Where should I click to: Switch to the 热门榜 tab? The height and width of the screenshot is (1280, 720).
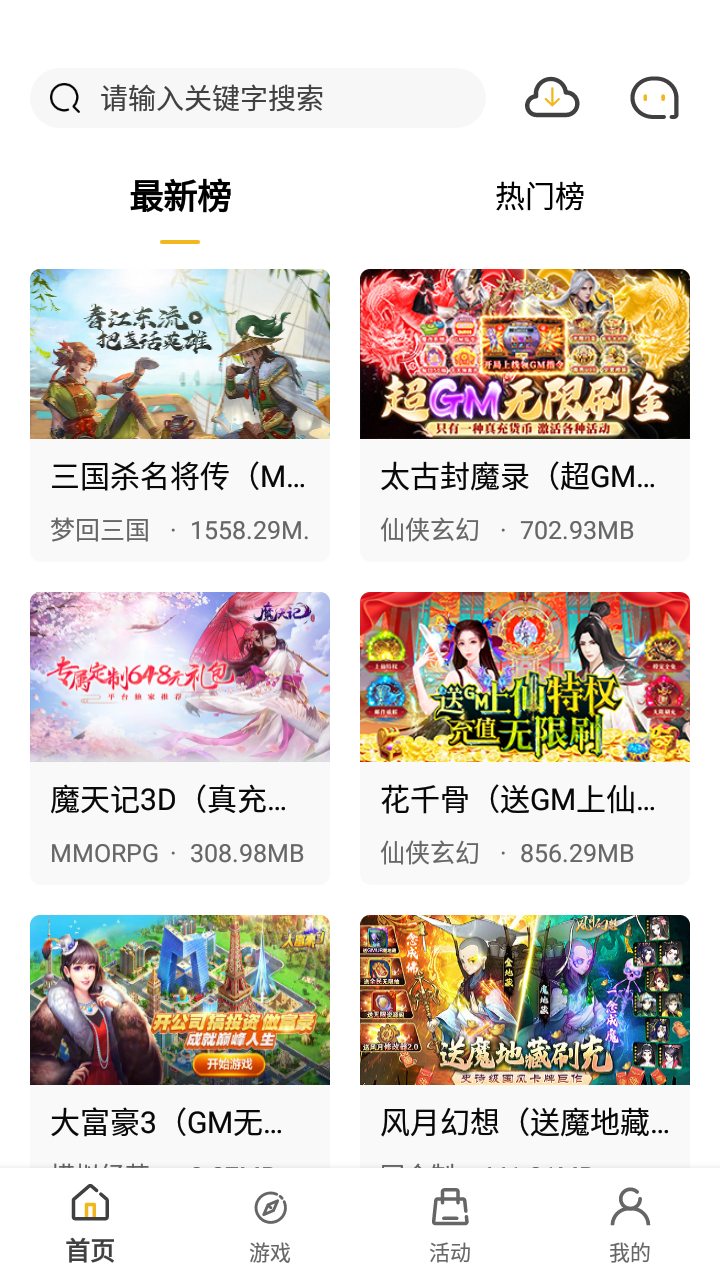click(x=539, y=197)
